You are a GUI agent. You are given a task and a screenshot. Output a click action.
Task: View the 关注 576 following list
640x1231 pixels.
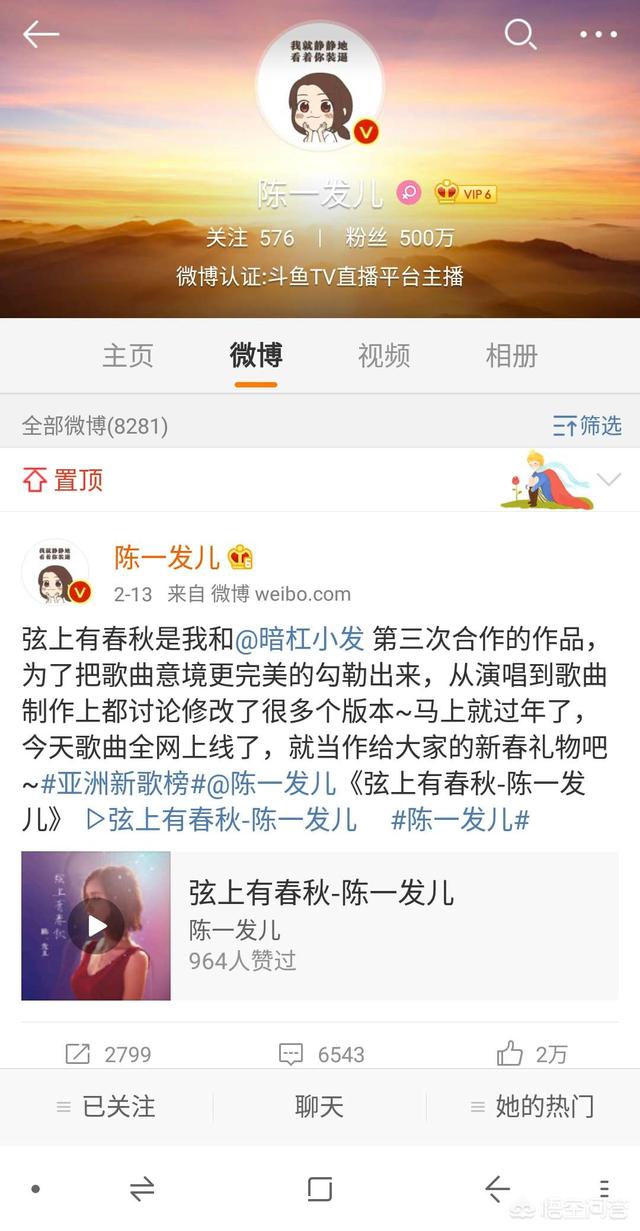click(x=250, y=238)
